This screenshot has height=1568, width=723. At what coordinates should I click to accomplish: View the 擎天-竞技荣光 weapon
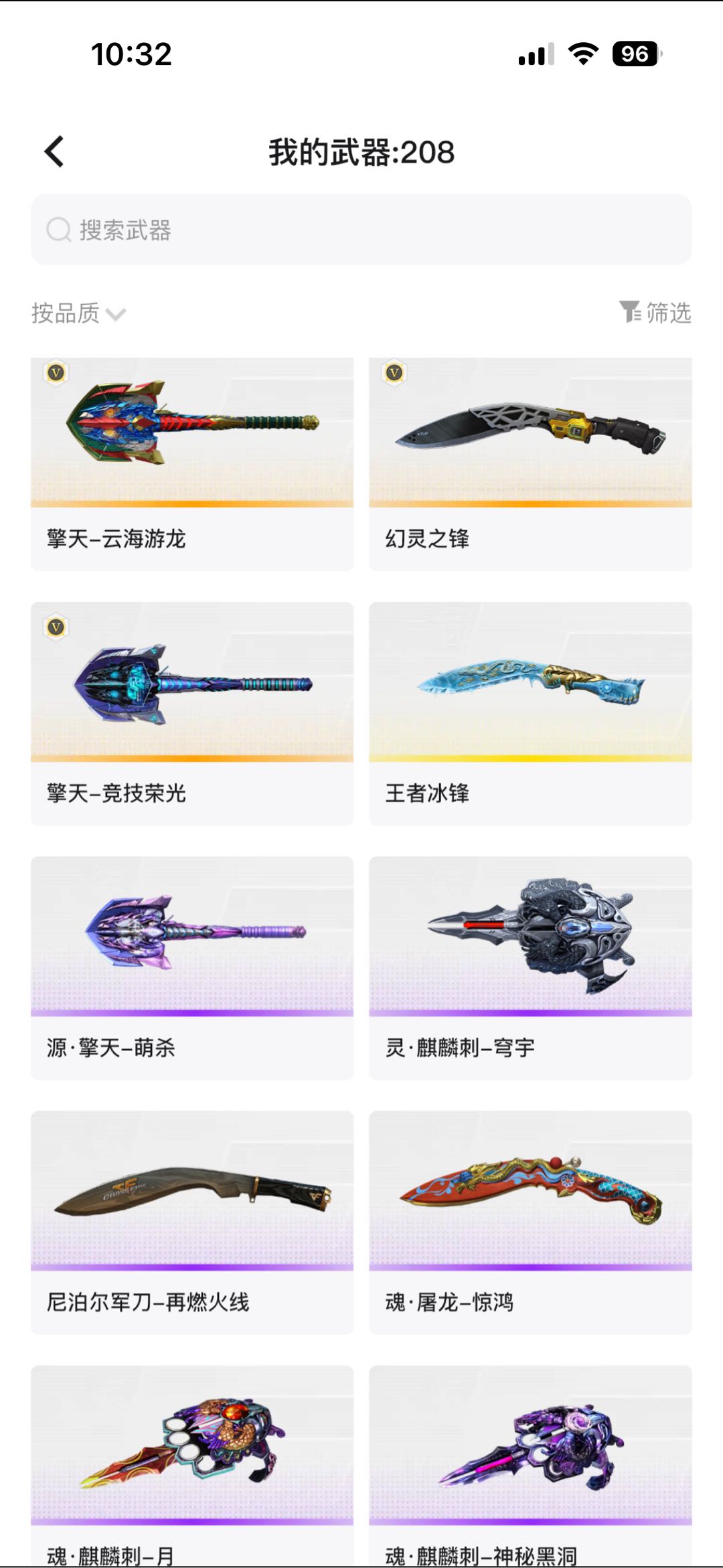192,714
